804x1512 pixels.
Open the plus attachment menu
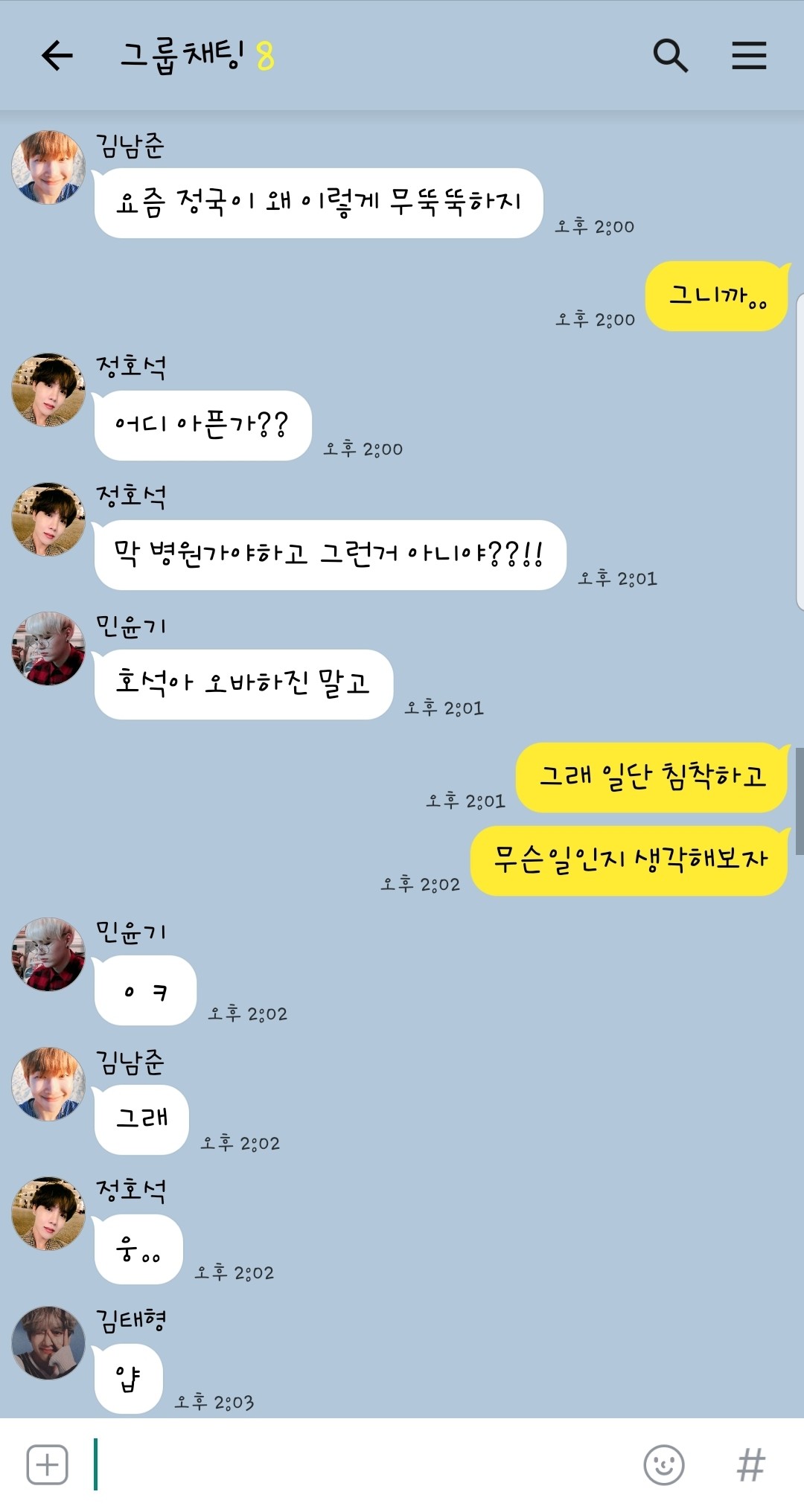click(47, 1464)
